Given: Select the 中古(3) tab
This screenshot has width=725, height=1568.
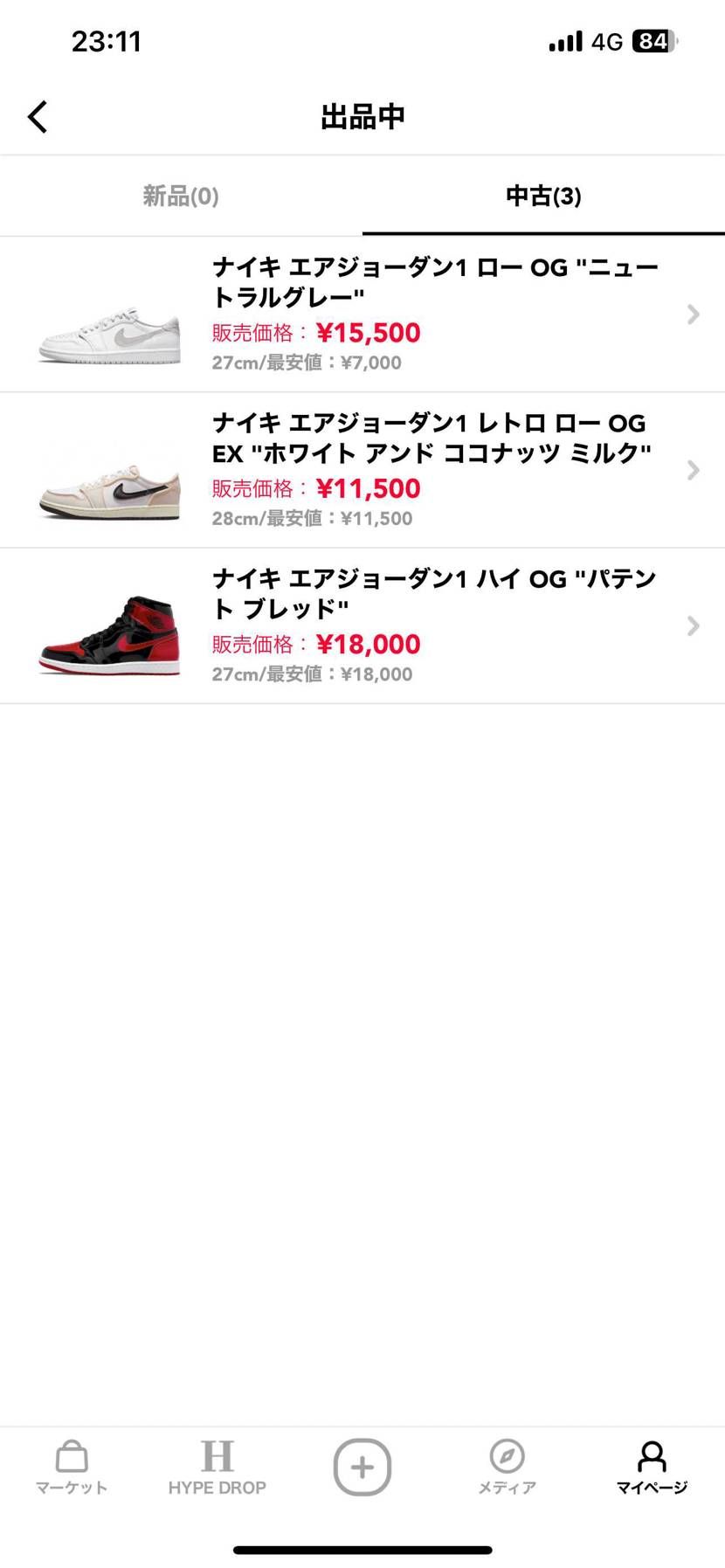Looking at the screenshot, I should (543, 196).
